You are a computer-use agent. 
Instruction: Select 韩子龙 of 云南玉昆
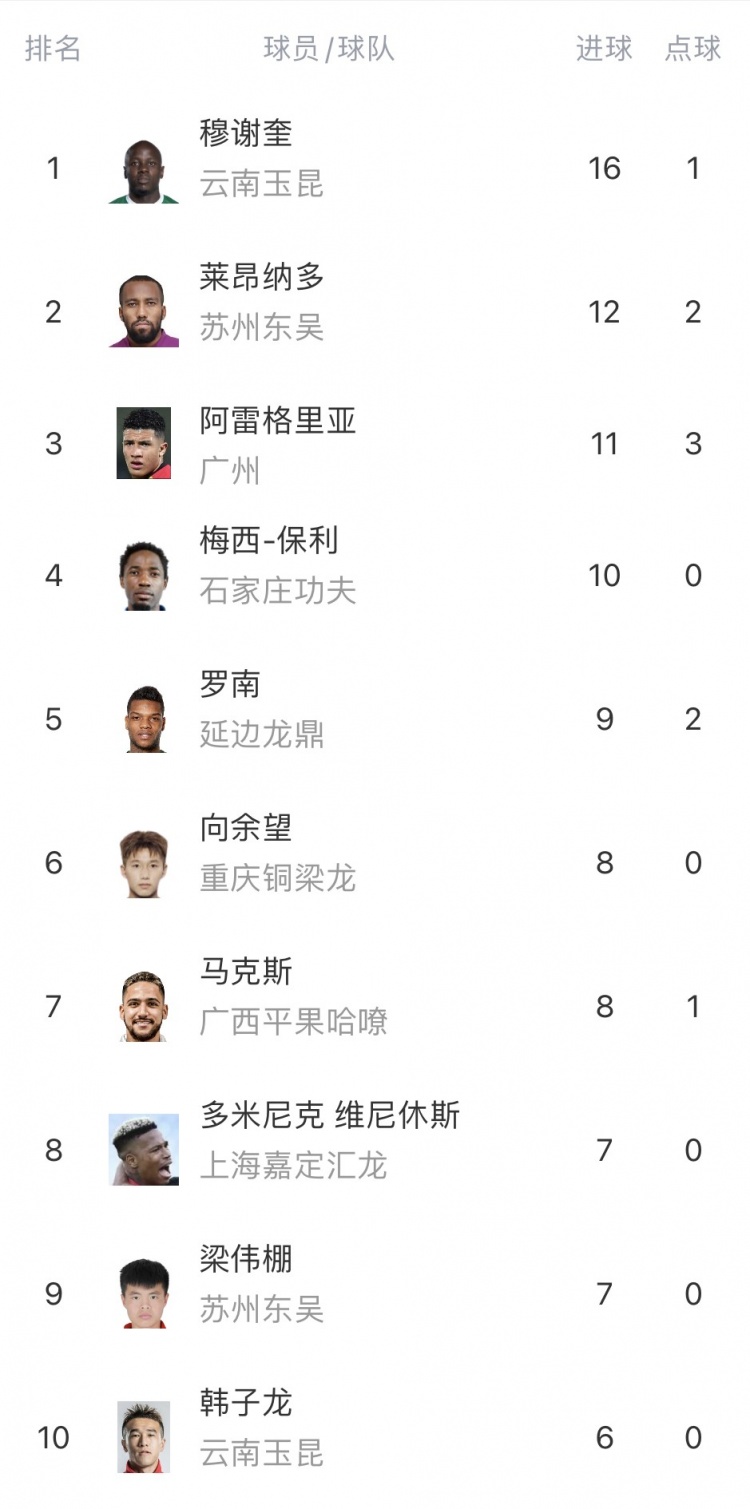(246, 1403)
